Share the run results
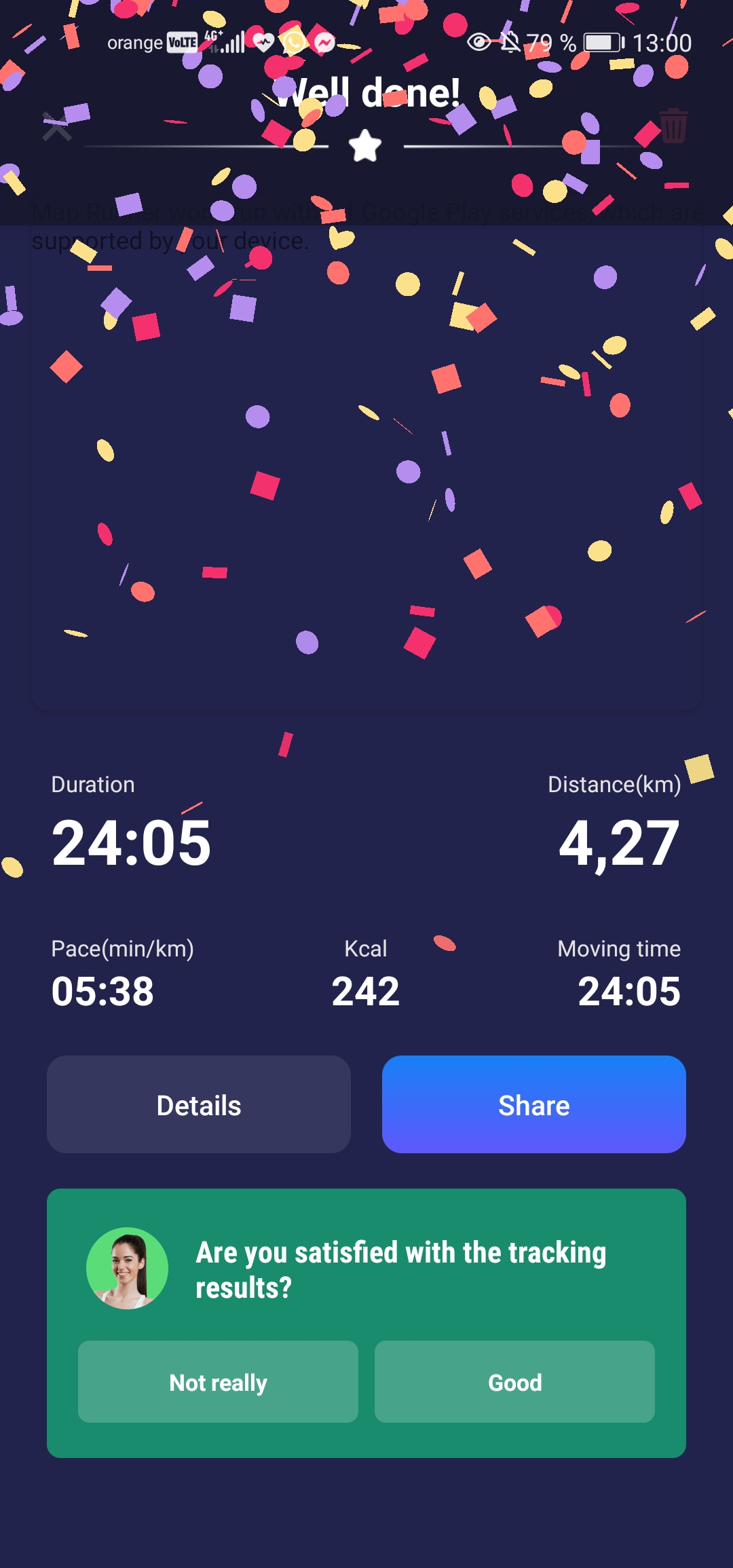The image size is (733, 1568). click(533, 1104)
